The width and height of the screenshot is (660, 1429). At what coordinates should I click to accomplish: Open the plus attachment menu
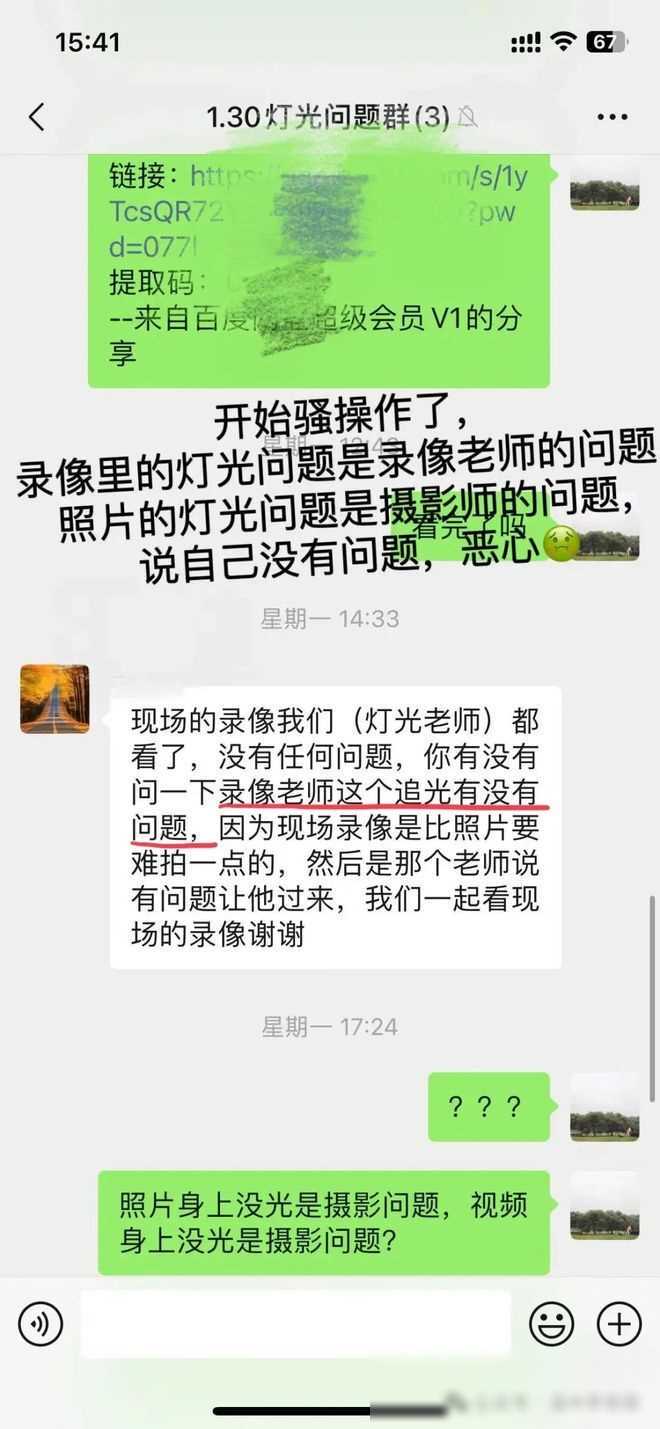619,1324
